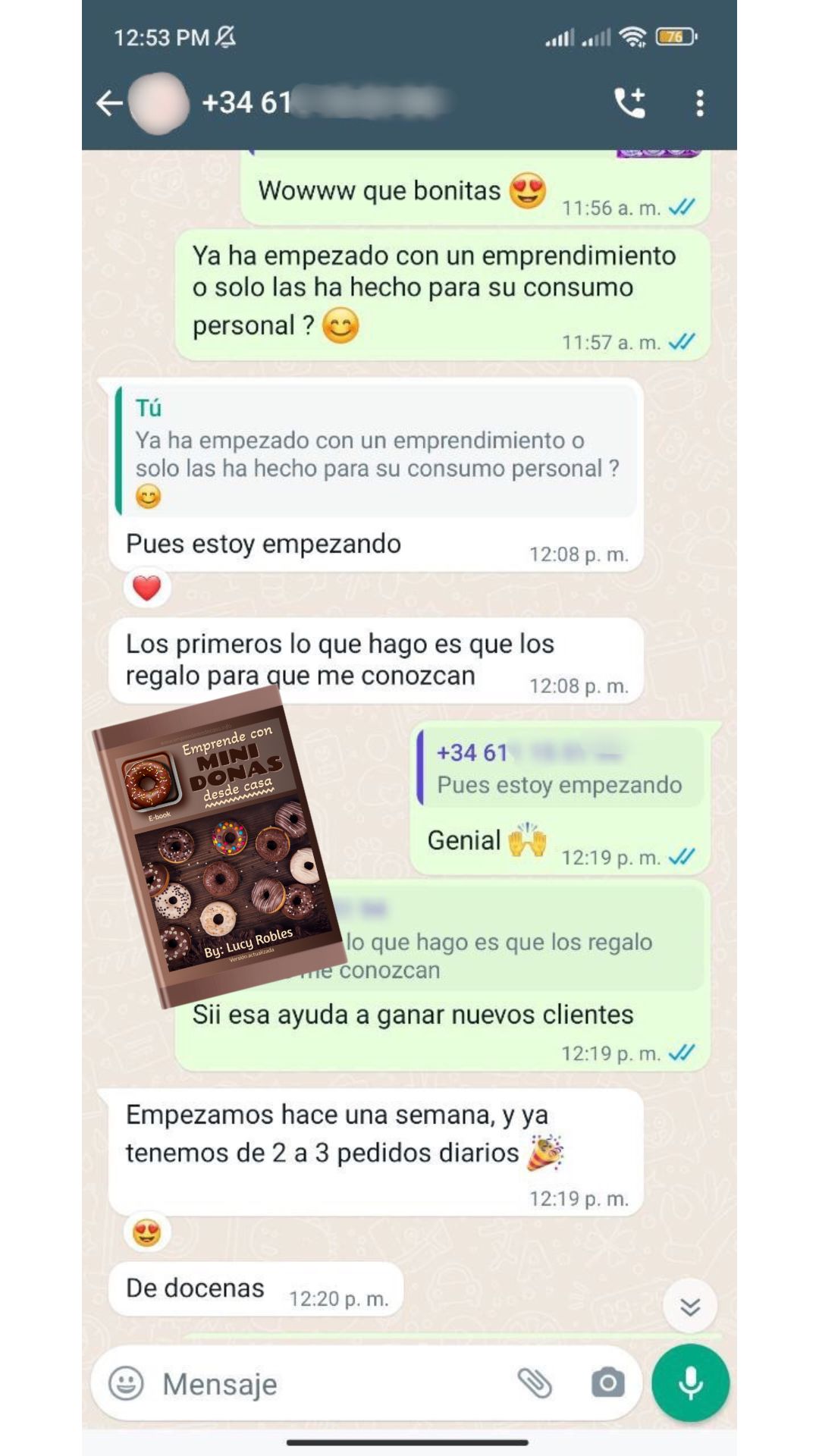
Task: Jump to quoted message above 'Genial'
Action: (x=560, y=768)
